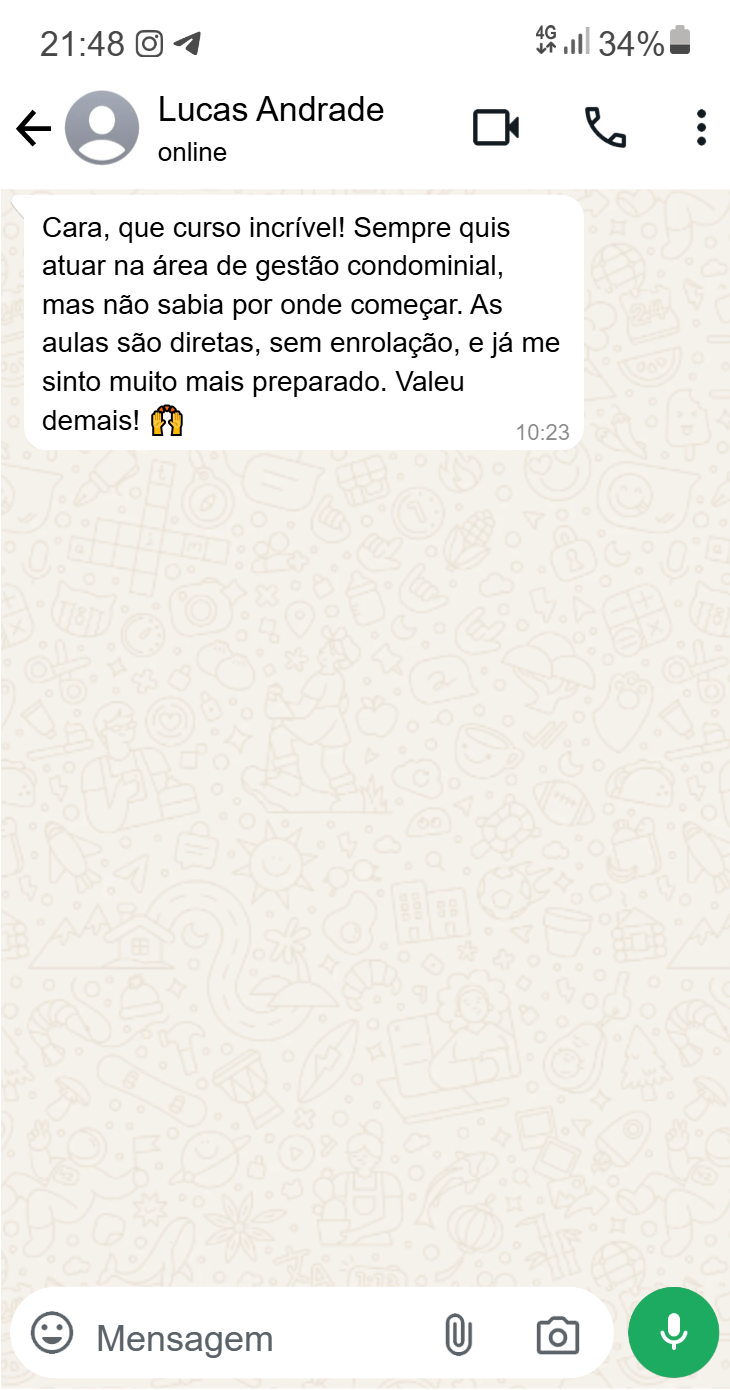Viewport: 730px width, 1390px height.
Task: Open the three-dot overflow menu
Action: (701, 128)
